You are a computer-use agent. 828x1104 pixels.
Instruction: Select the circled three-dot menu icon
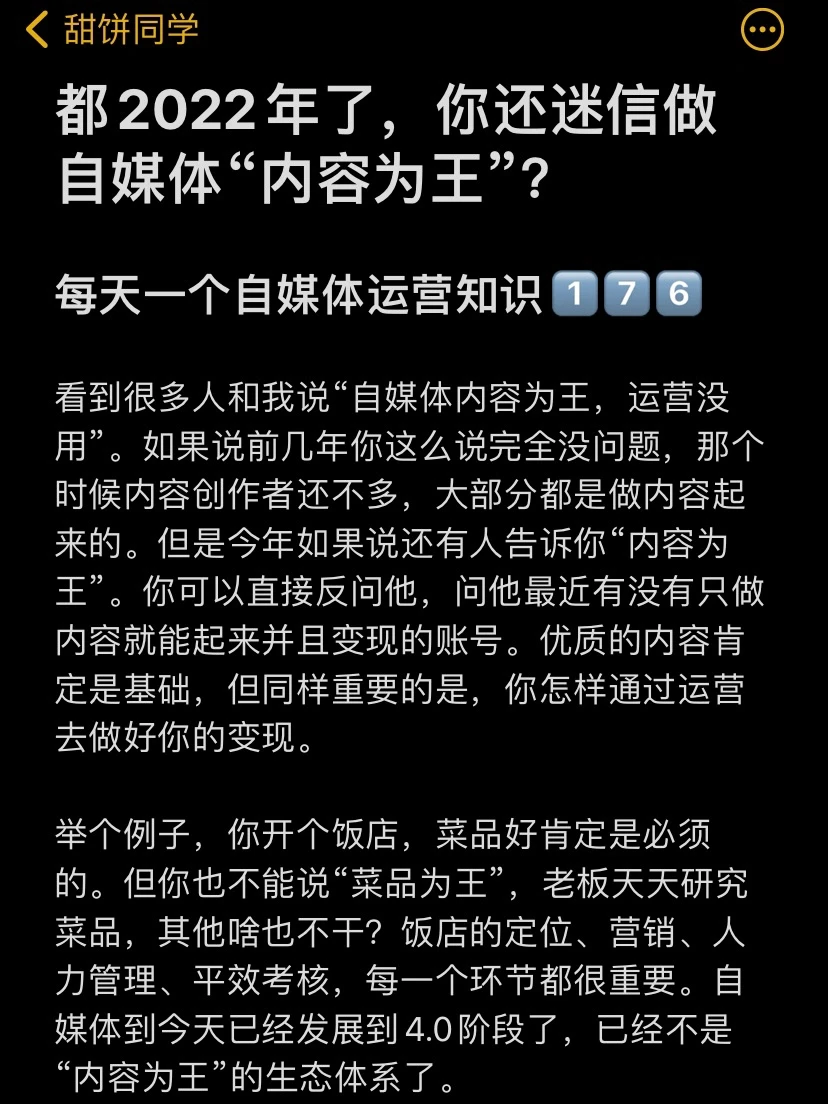tap(762, 30)
